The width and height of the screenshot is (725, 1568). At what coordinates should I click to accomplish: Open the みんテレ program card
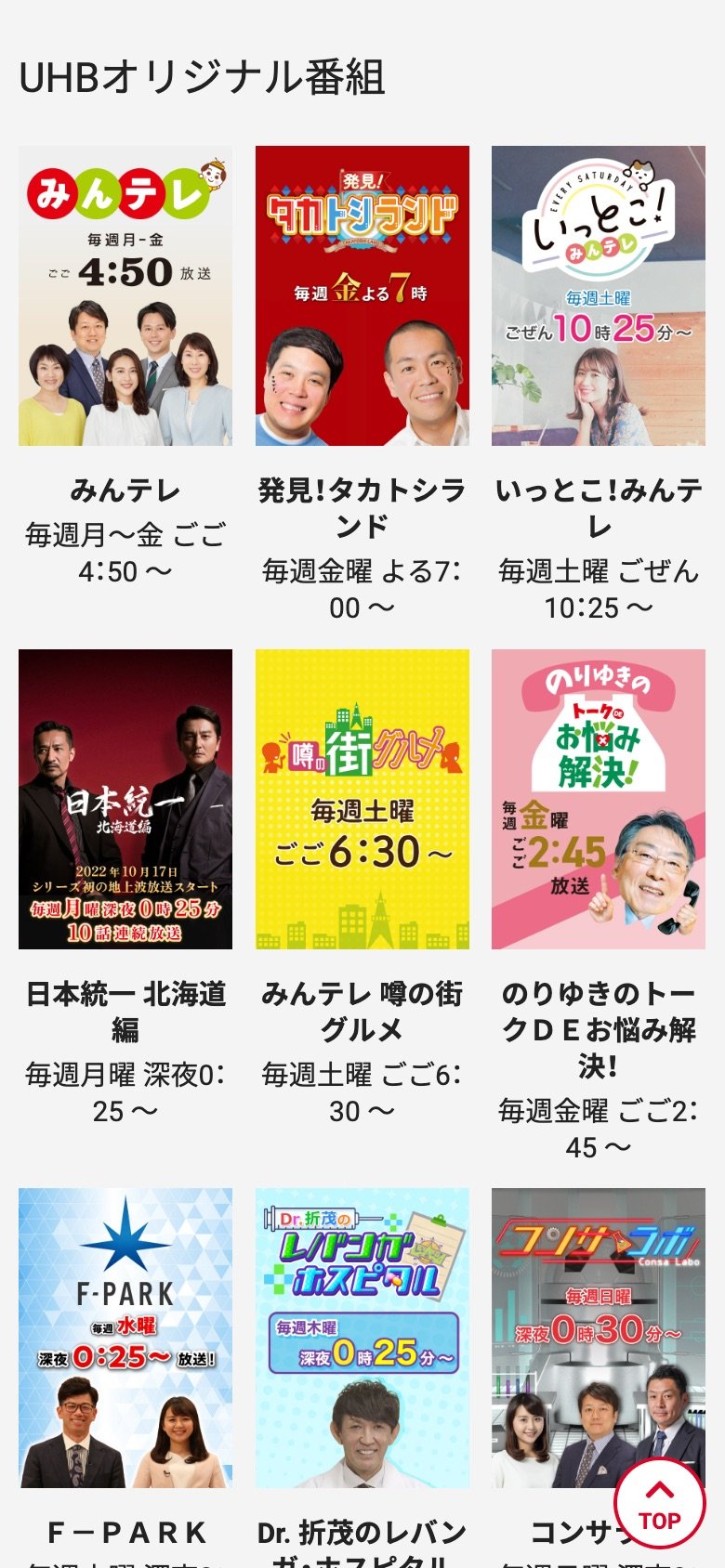(x=125, y=296)
